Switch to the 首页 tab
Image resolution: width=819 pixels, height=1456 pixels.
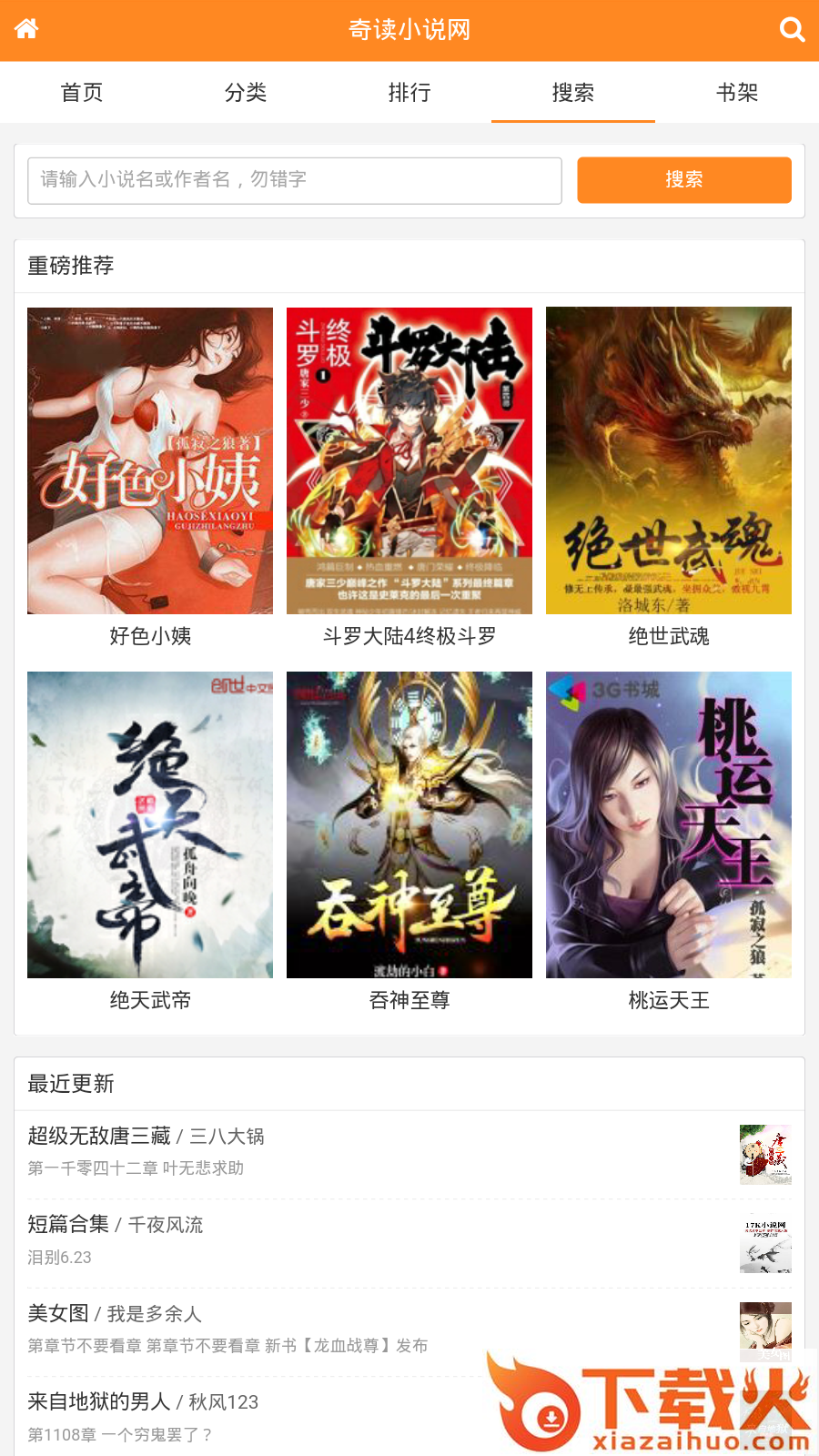[82, 92]
